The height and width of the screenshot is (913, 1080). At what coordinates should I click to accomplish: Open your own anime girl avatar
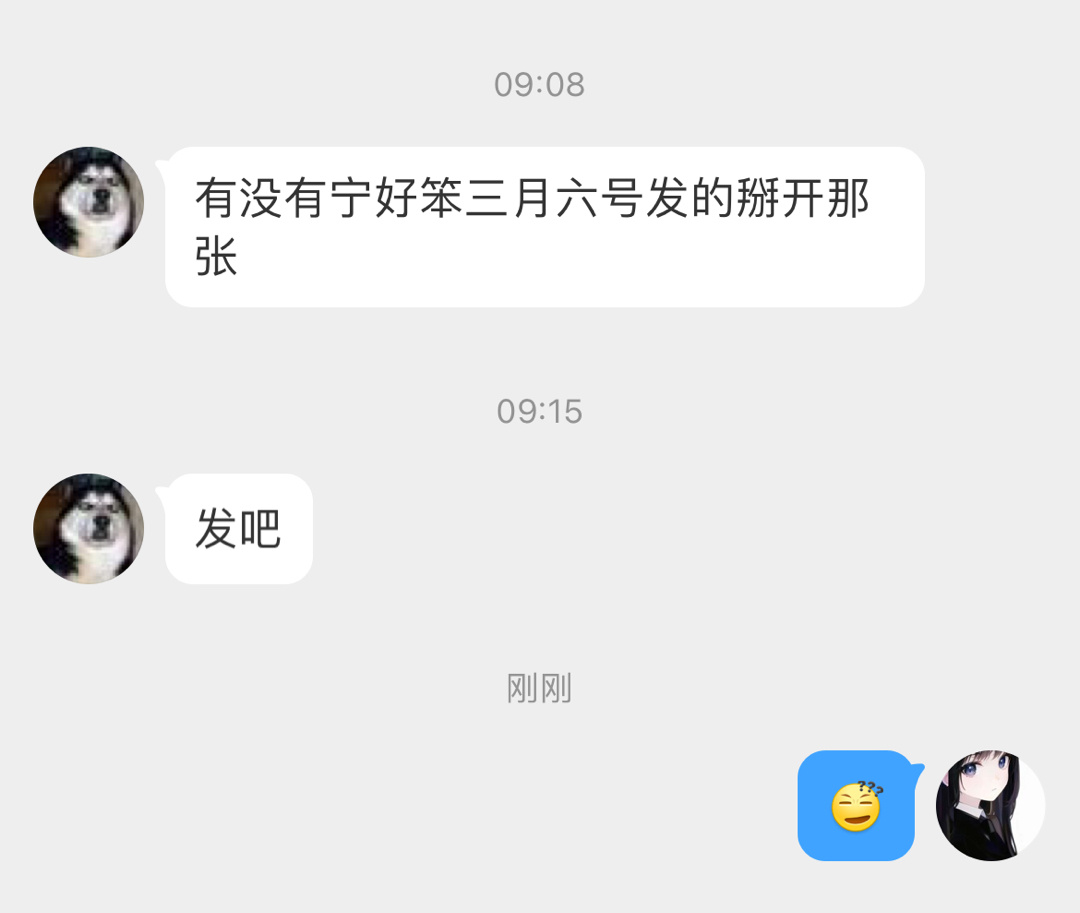(x=990, y=806)
